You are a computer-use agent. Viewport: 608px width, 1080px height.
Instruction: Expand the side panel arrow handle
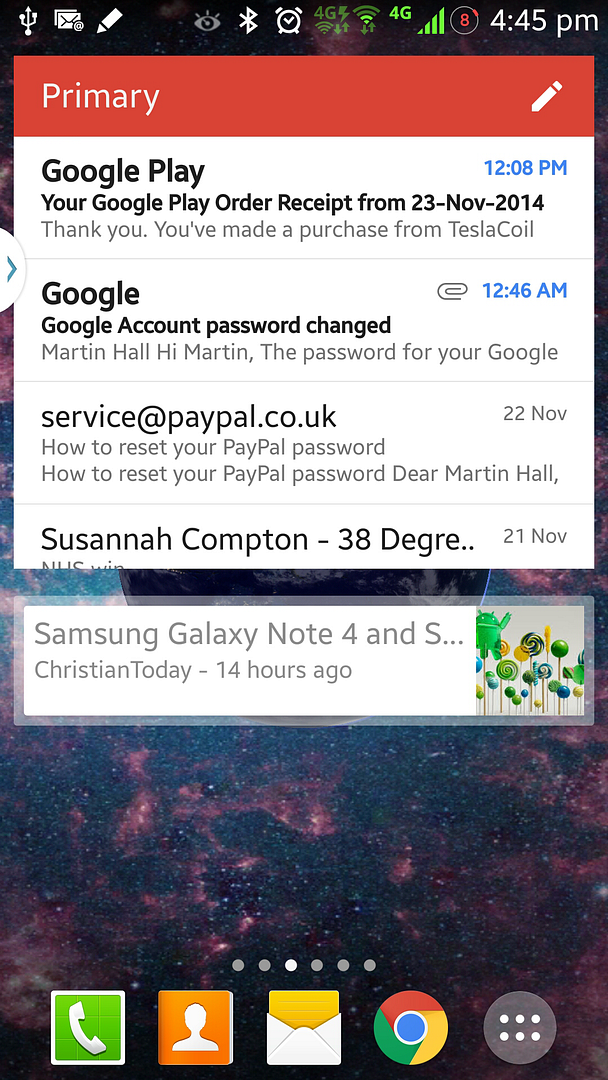tap(10, 269)
